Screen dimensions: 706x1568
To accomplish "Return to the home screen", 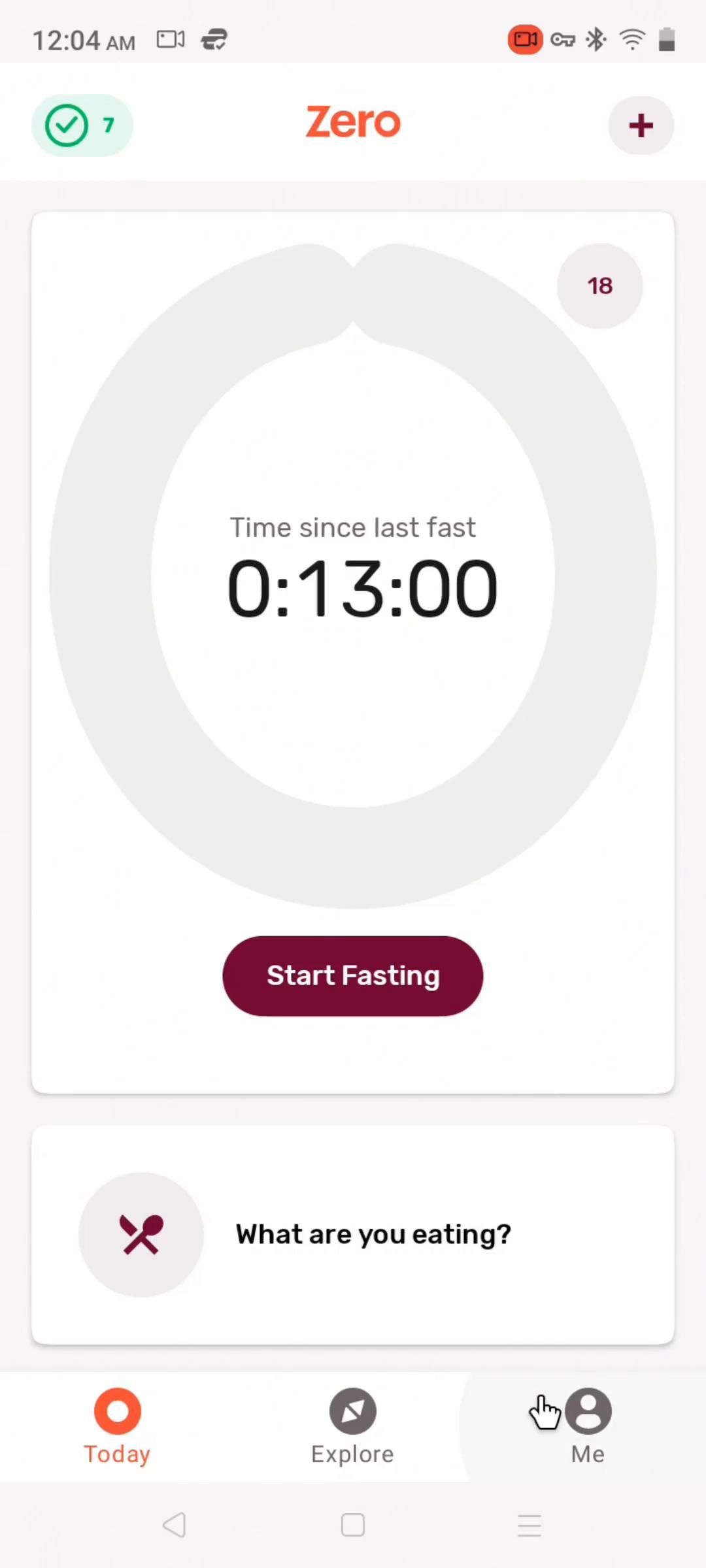I will tap(352, 1525).
